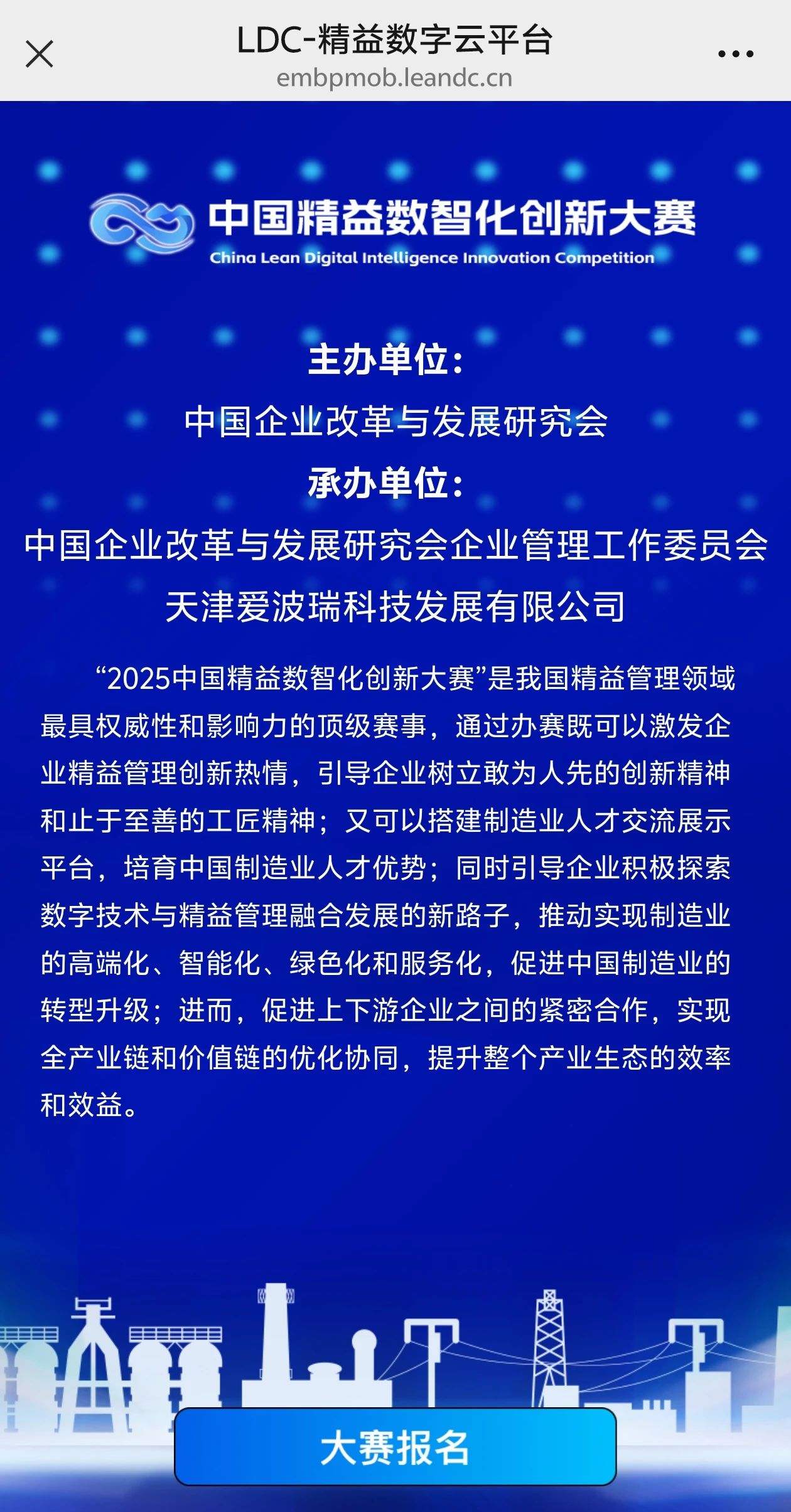
Task: Click the X to close the webview
Action: pyautogui.click(x=40, y=53)
